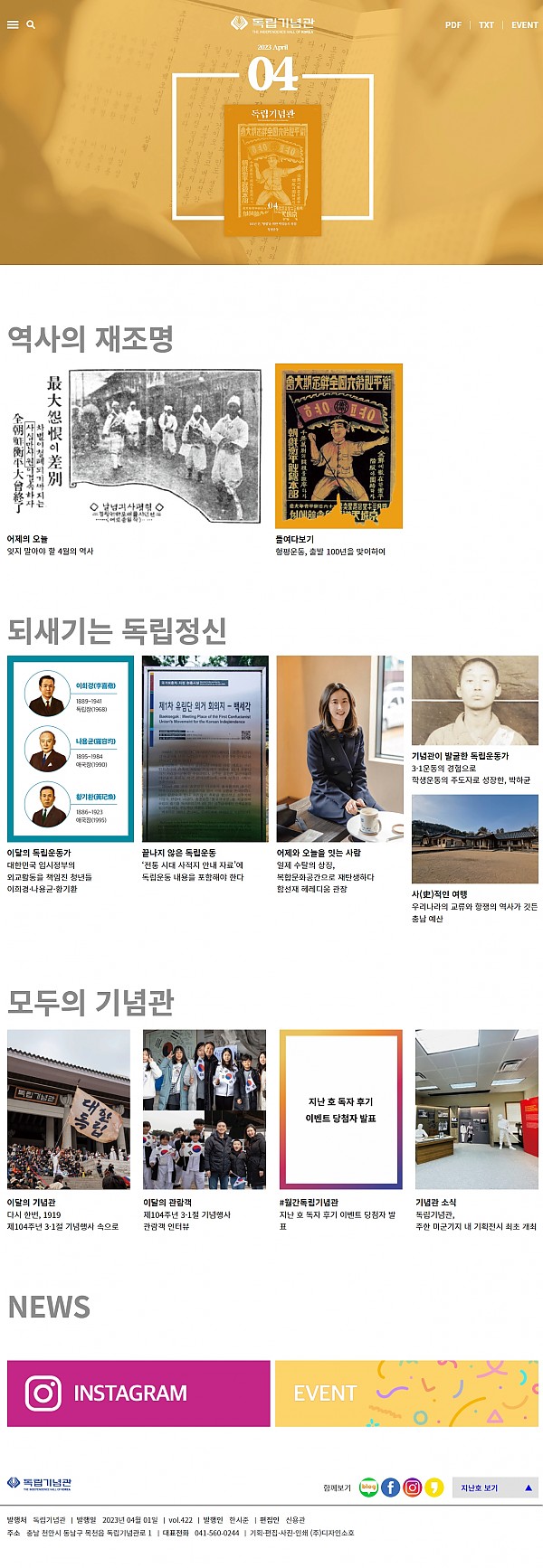Viewport: 543px width, 1568px height.
Task: Open the EVENT banner
Action: point(406,1393)
